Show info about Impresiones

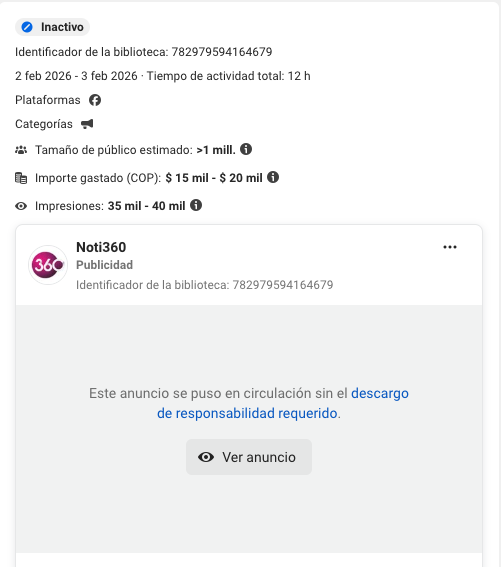coord(196,205)
